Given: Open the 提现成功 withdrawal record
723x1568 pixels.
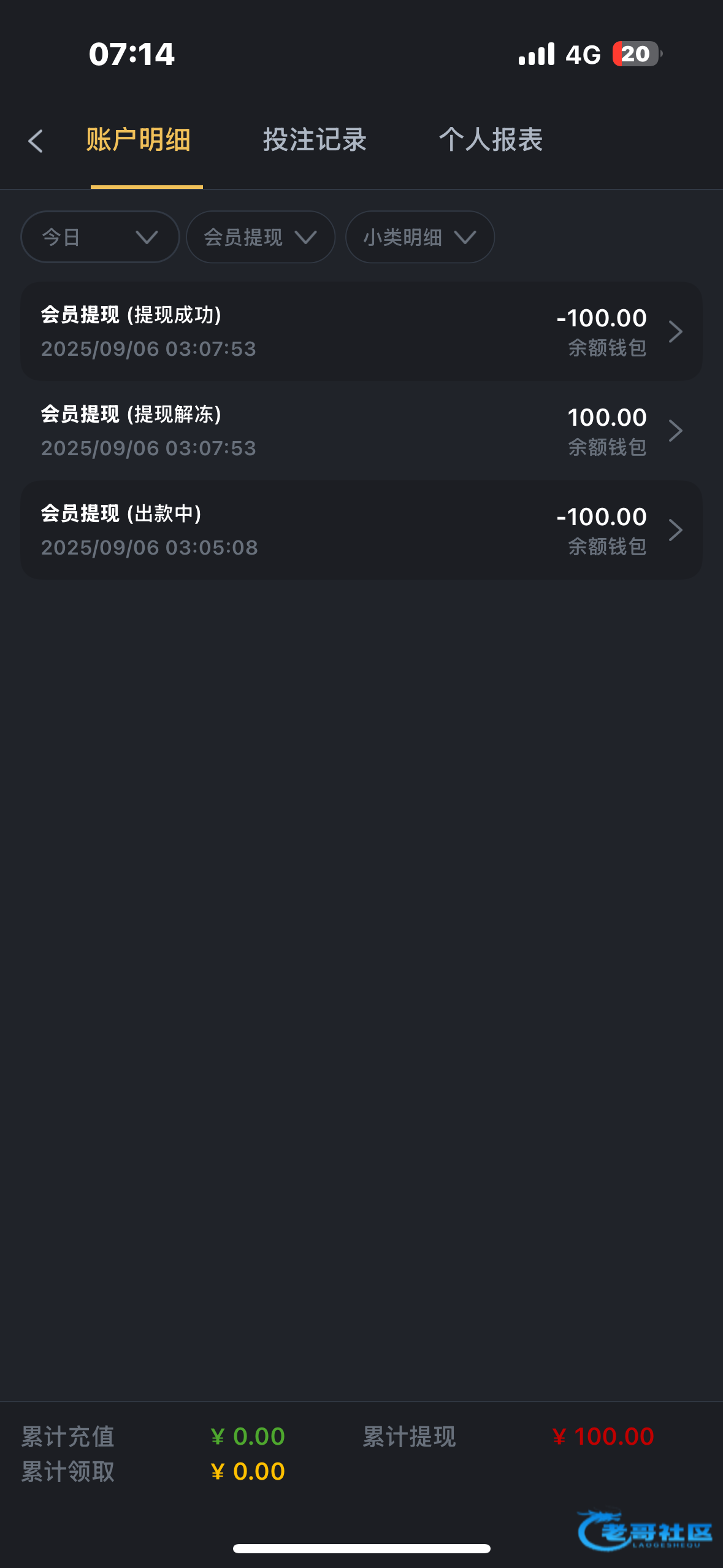Looking at the screenshot, I should (361, 331).
